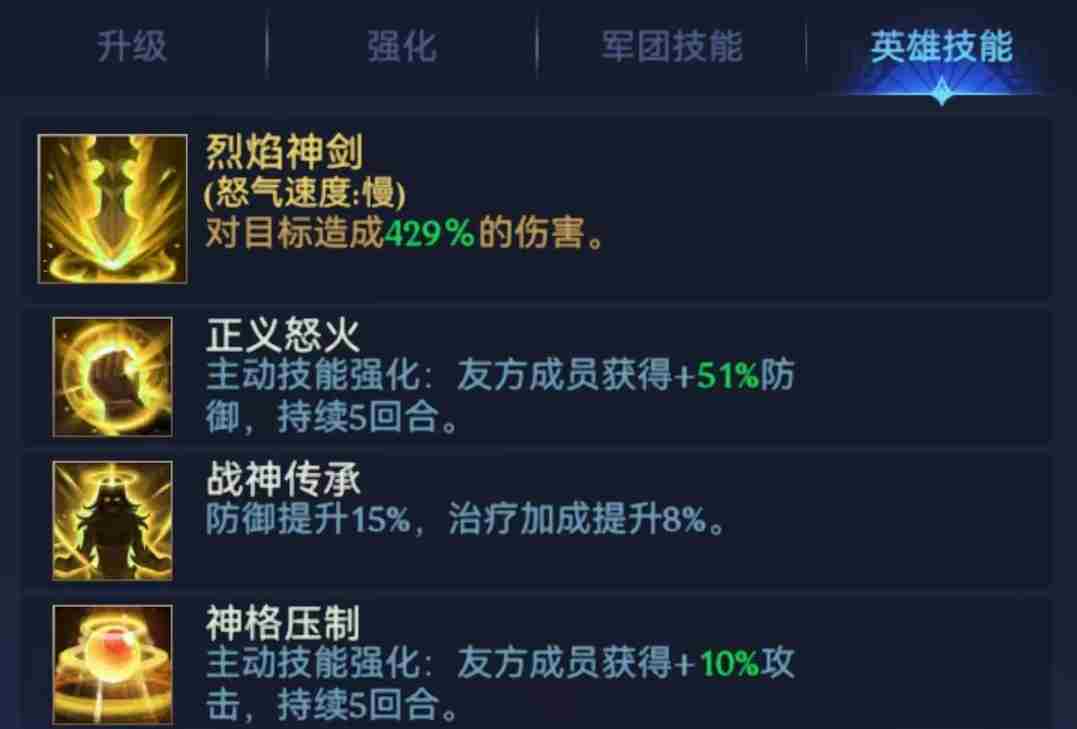Viewport: 1077px width, 729px height.
Task: Tap the 战神传承 skill icon
Action: pyautogui.click(x=113, y=521)
